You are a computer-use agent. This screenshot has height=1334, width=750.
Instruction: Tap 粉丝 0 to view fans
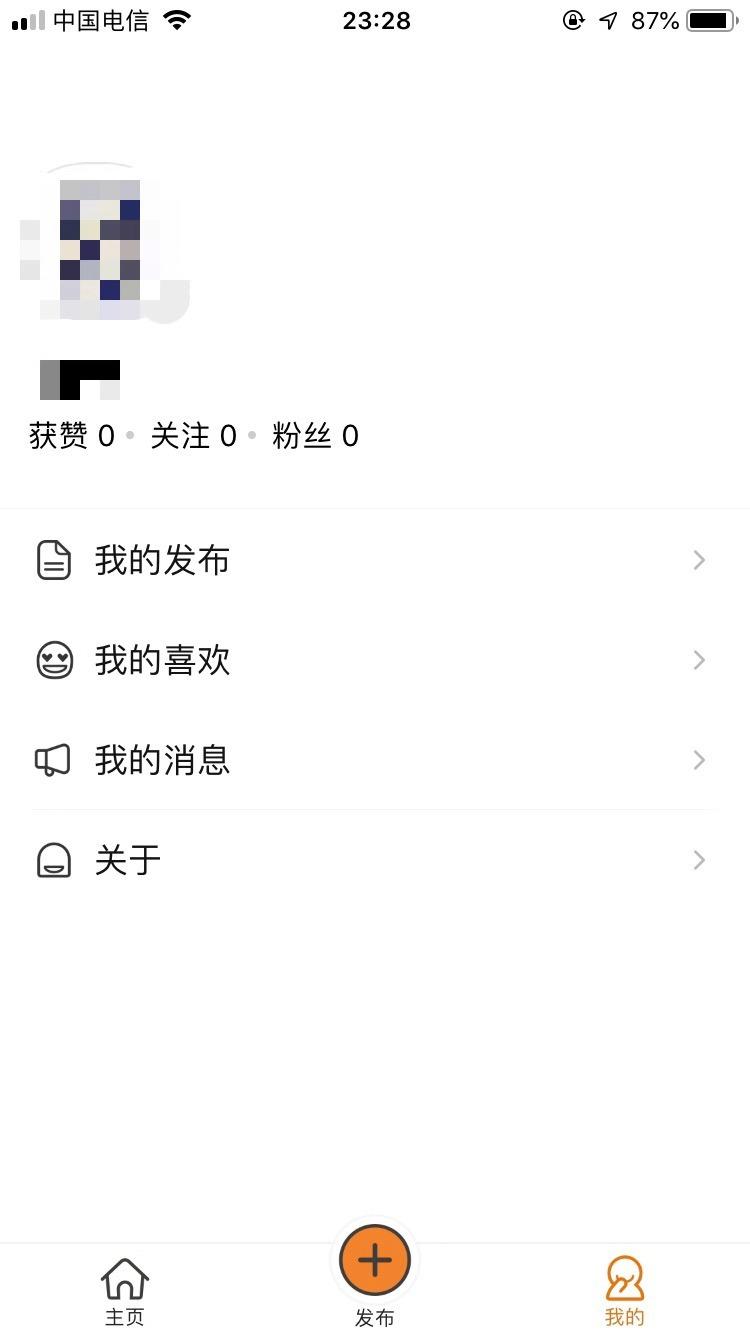(x=315, y=436)
